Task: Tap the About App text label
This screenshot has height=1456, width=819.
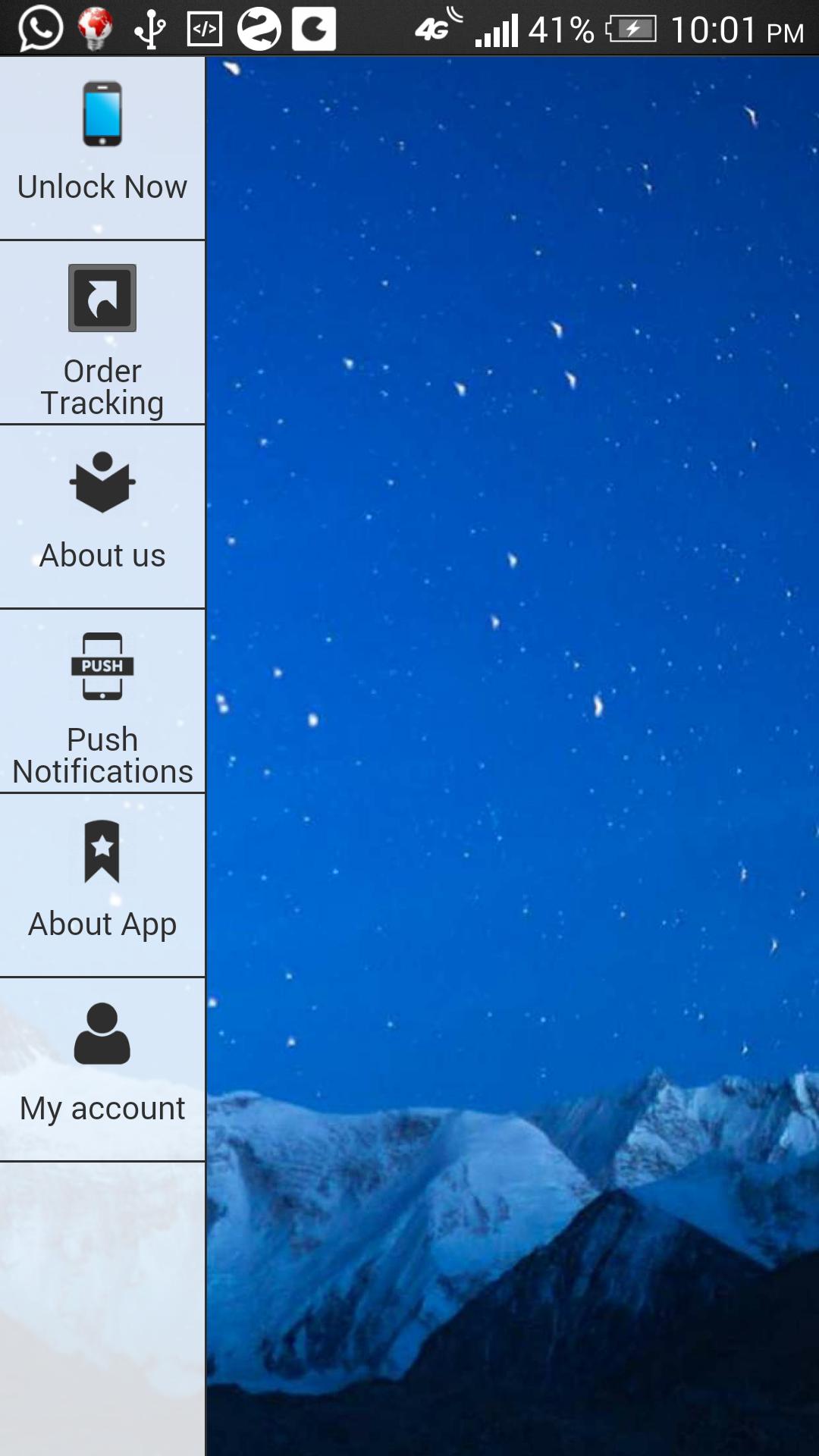Action: click(x=102, y=925)
